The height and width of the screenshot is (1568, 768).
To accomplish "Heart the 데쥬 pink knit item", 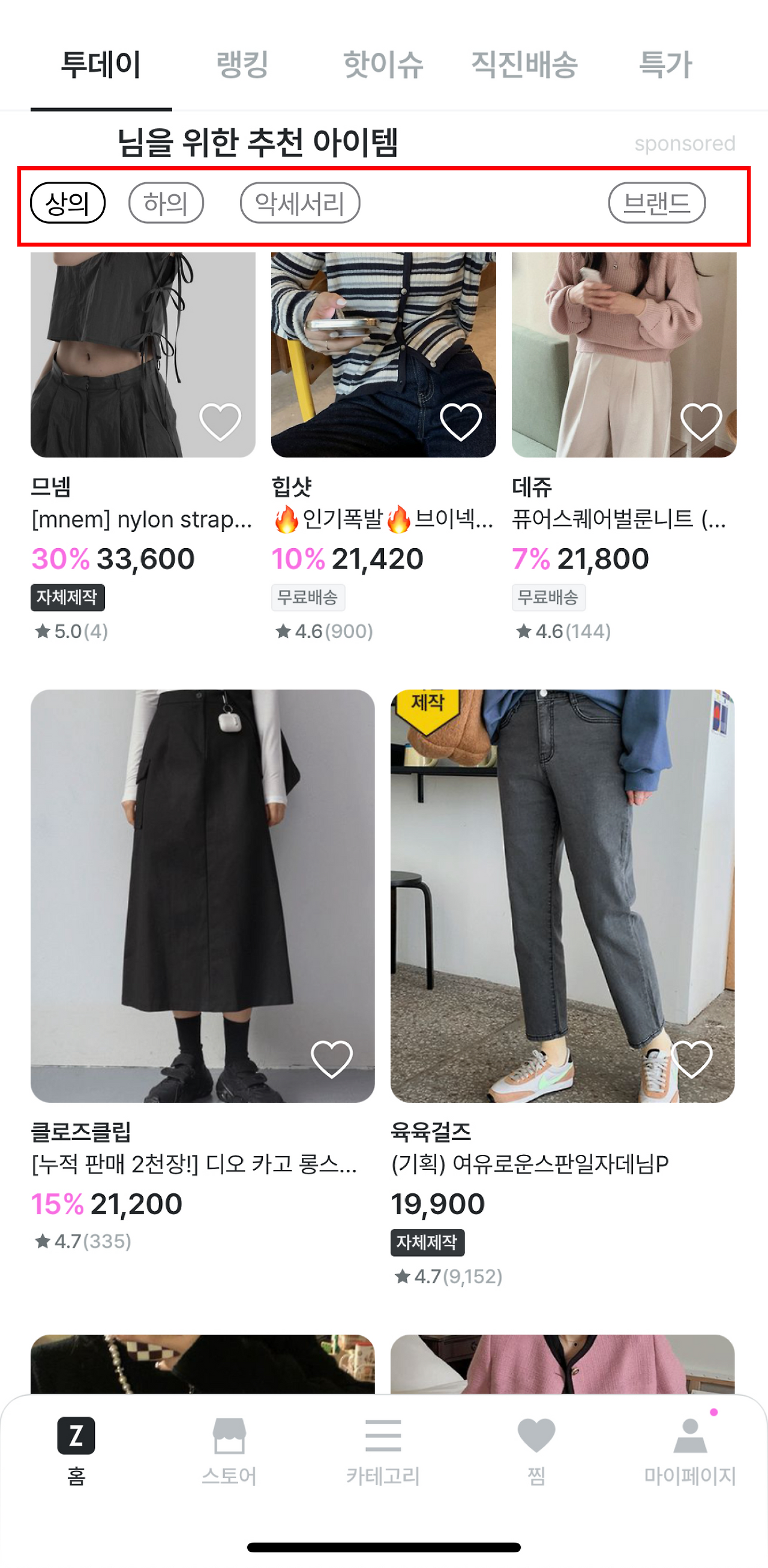I will (x=701, y=421).
